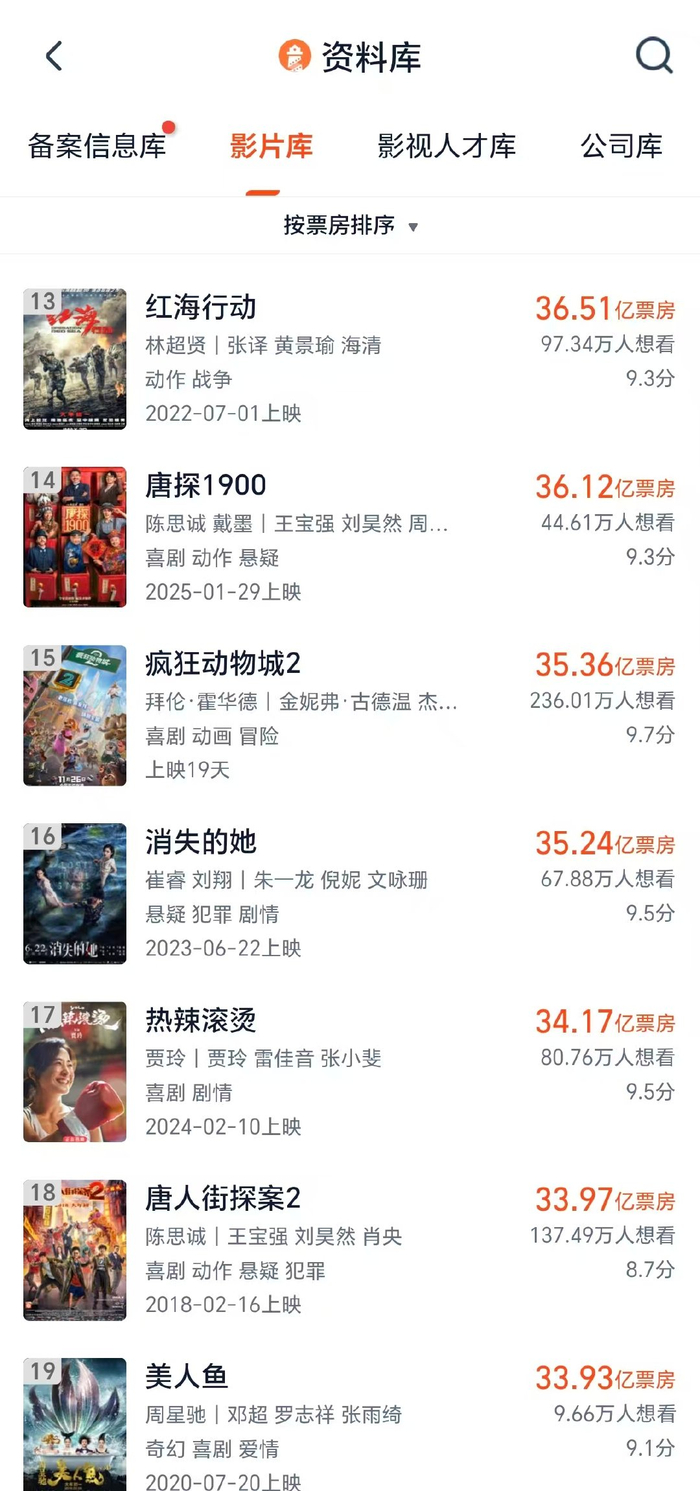Open 唐人街探案2 details

click(223, 1198)
